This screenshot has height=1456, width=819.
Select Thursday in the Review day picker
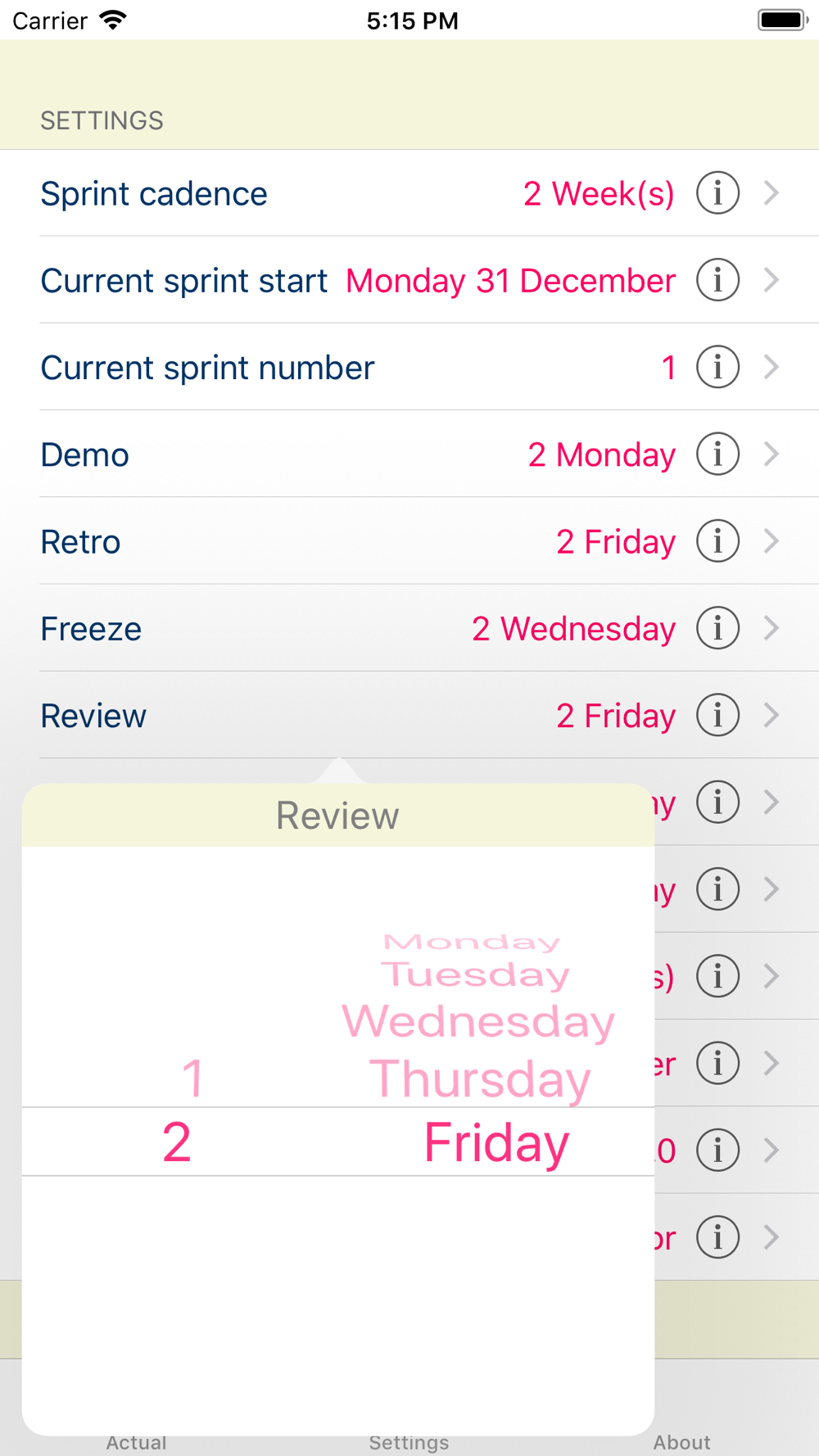pyautogui.click(x=480, y=1078)
